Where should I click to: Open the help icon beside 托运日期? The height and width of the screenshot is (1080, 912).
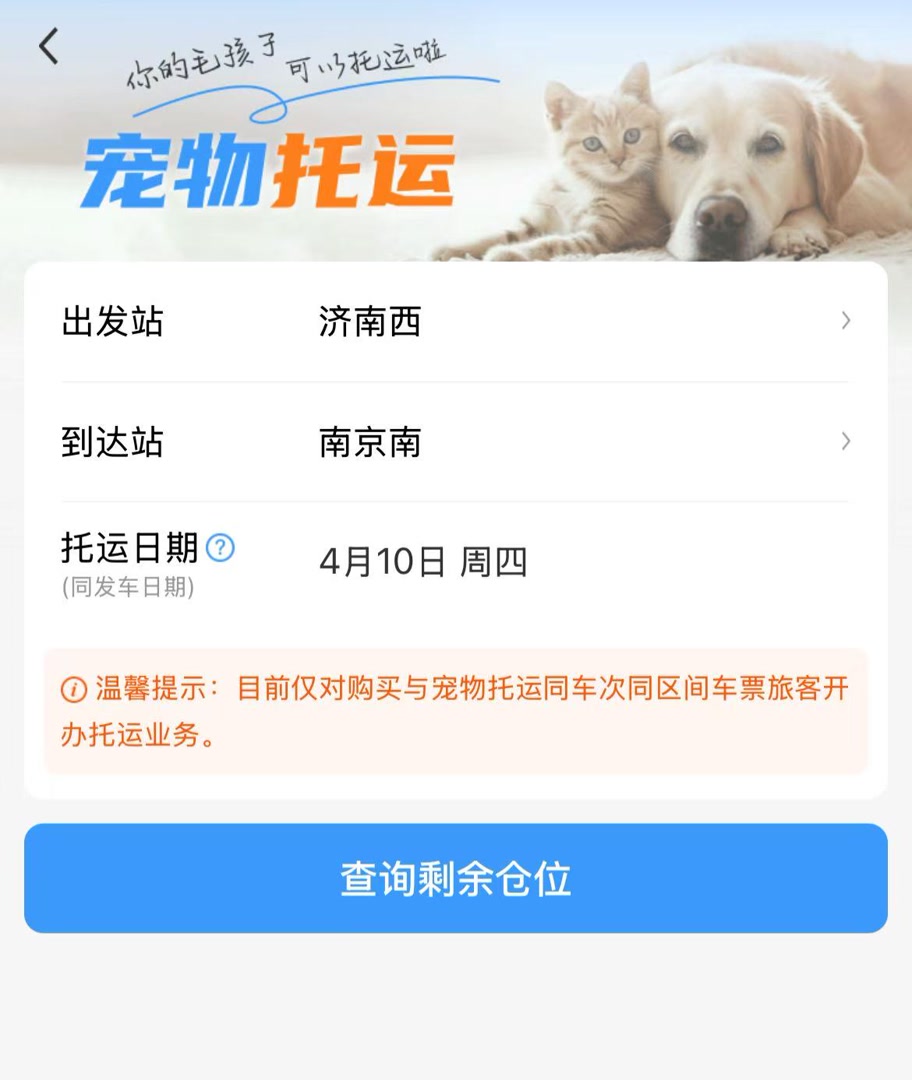coord(220,548)
